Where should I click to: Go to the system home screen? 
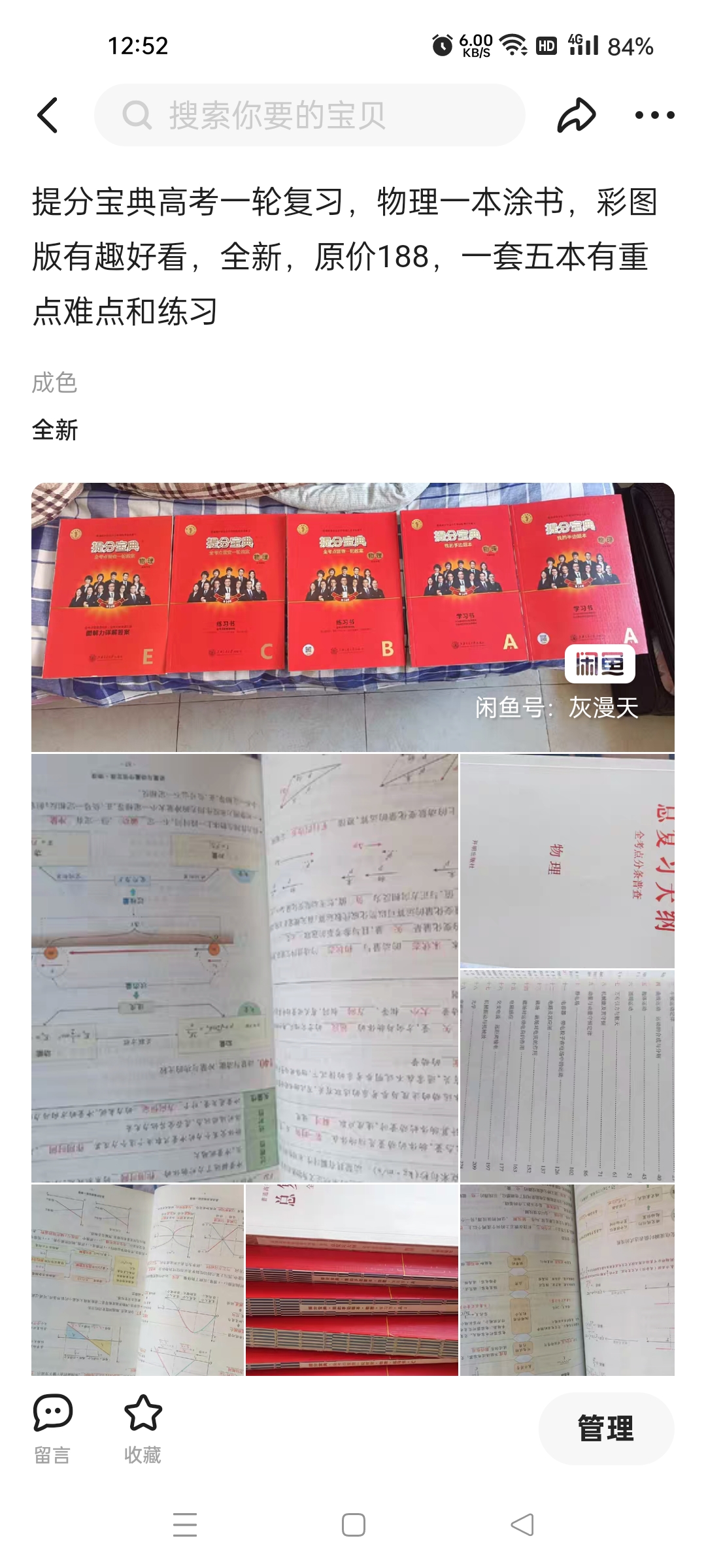point(353,1525)
